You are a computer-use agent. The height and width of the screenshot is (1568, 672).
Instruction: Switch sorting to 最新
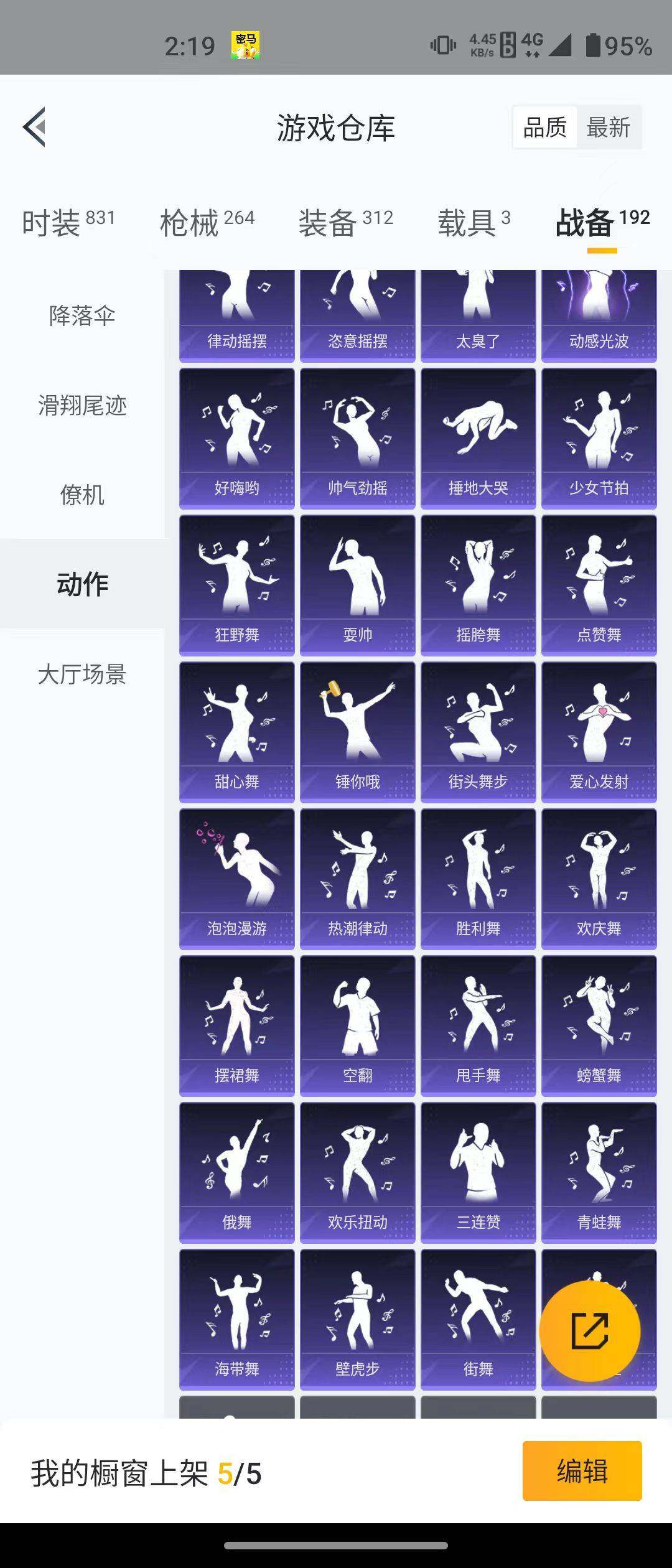(x=608, y=126)
